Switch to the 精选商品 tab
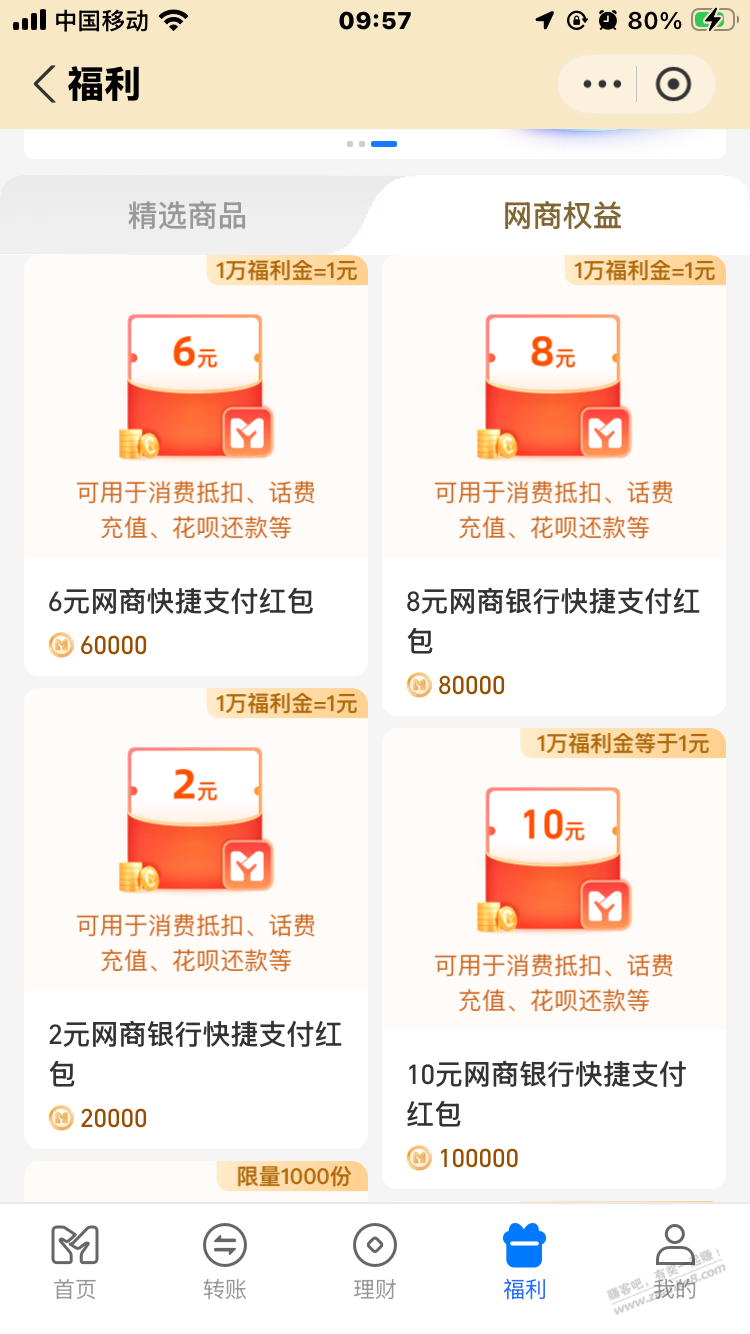 tap(187, 216)
